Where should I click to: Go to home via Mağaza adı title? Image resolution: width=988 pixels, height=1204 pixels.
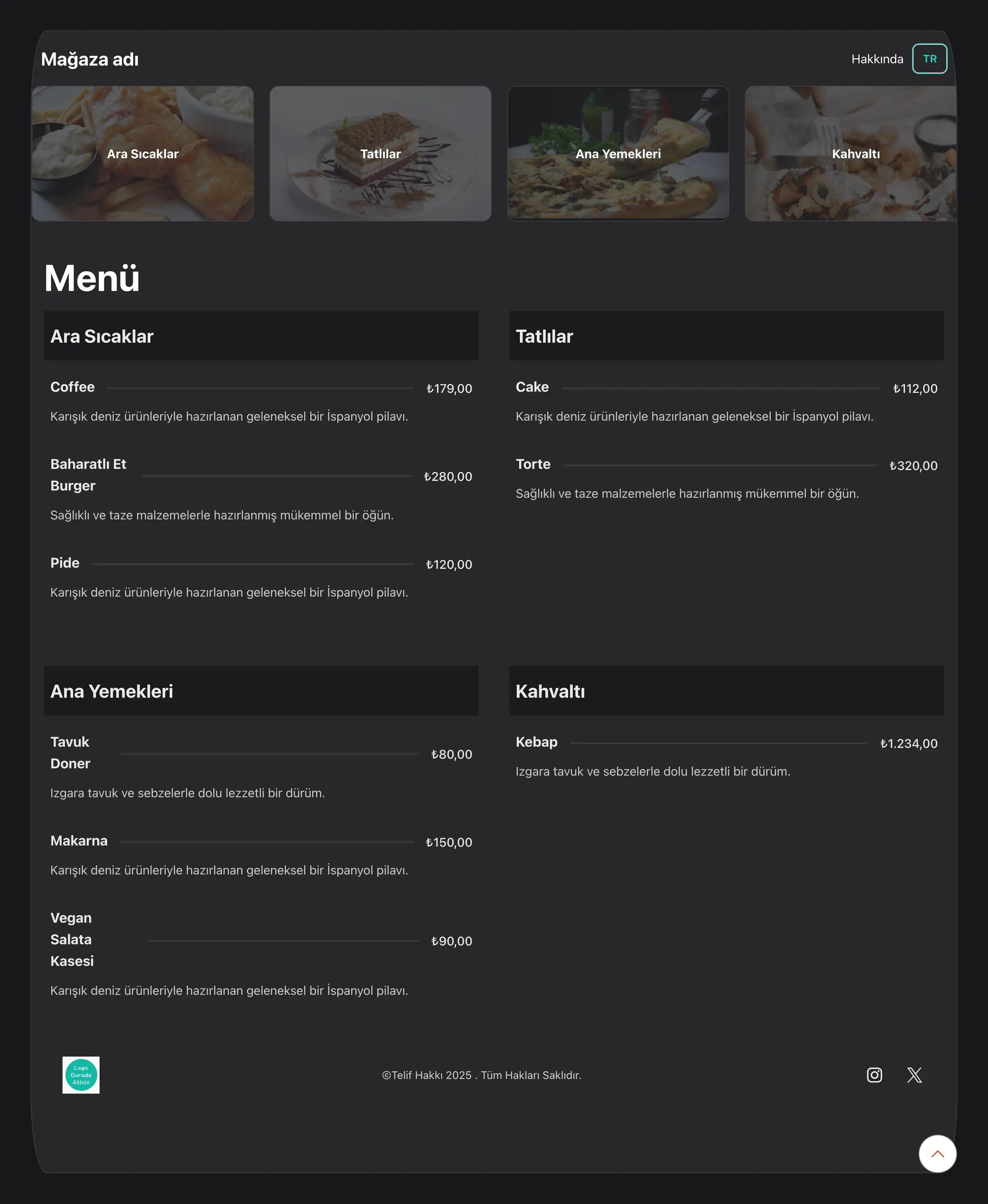[x=90, y=59]
